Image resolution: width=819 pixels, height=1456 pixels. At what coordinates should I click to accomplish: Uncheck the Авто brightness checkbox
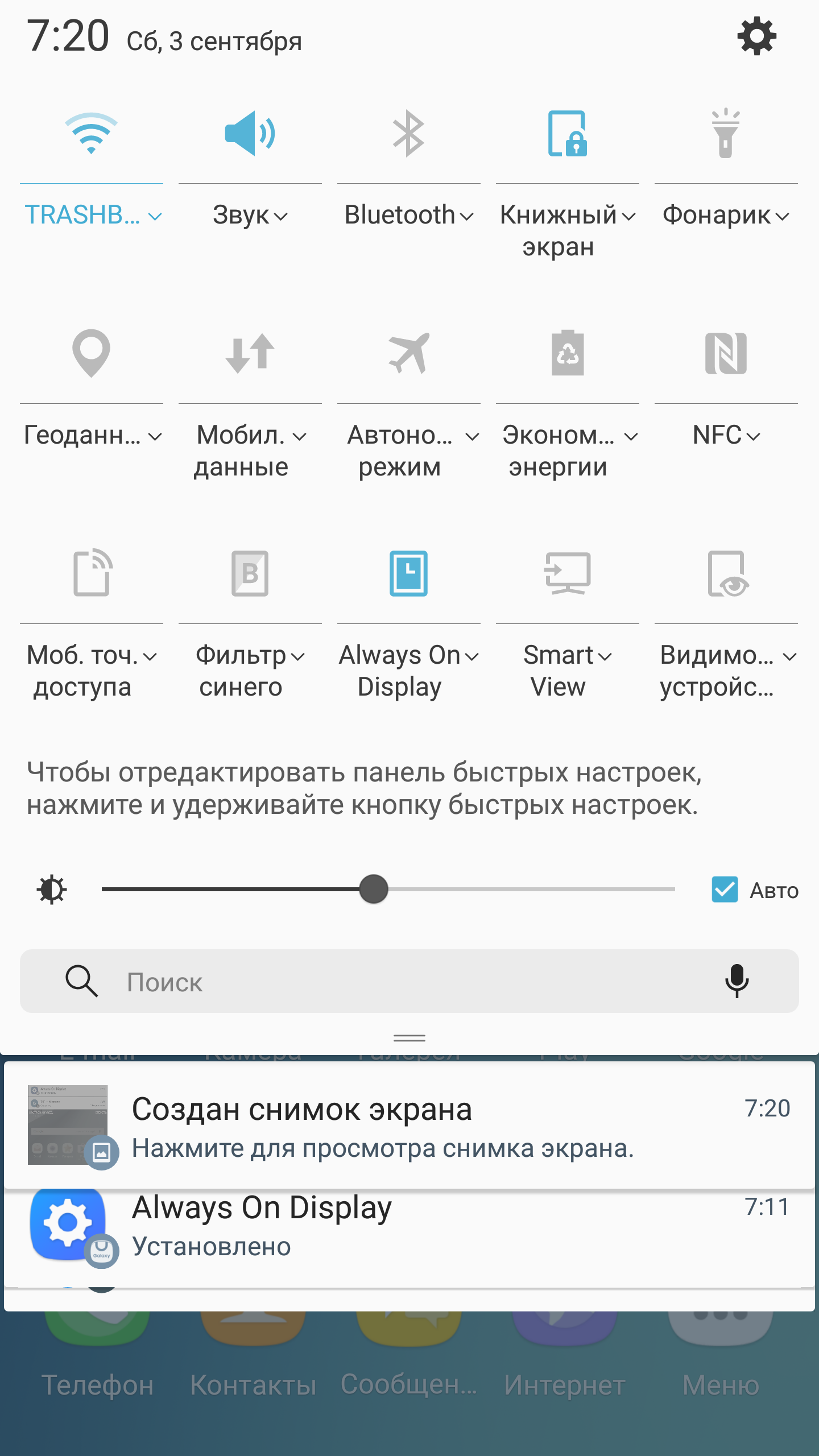(x=725, y=890)
